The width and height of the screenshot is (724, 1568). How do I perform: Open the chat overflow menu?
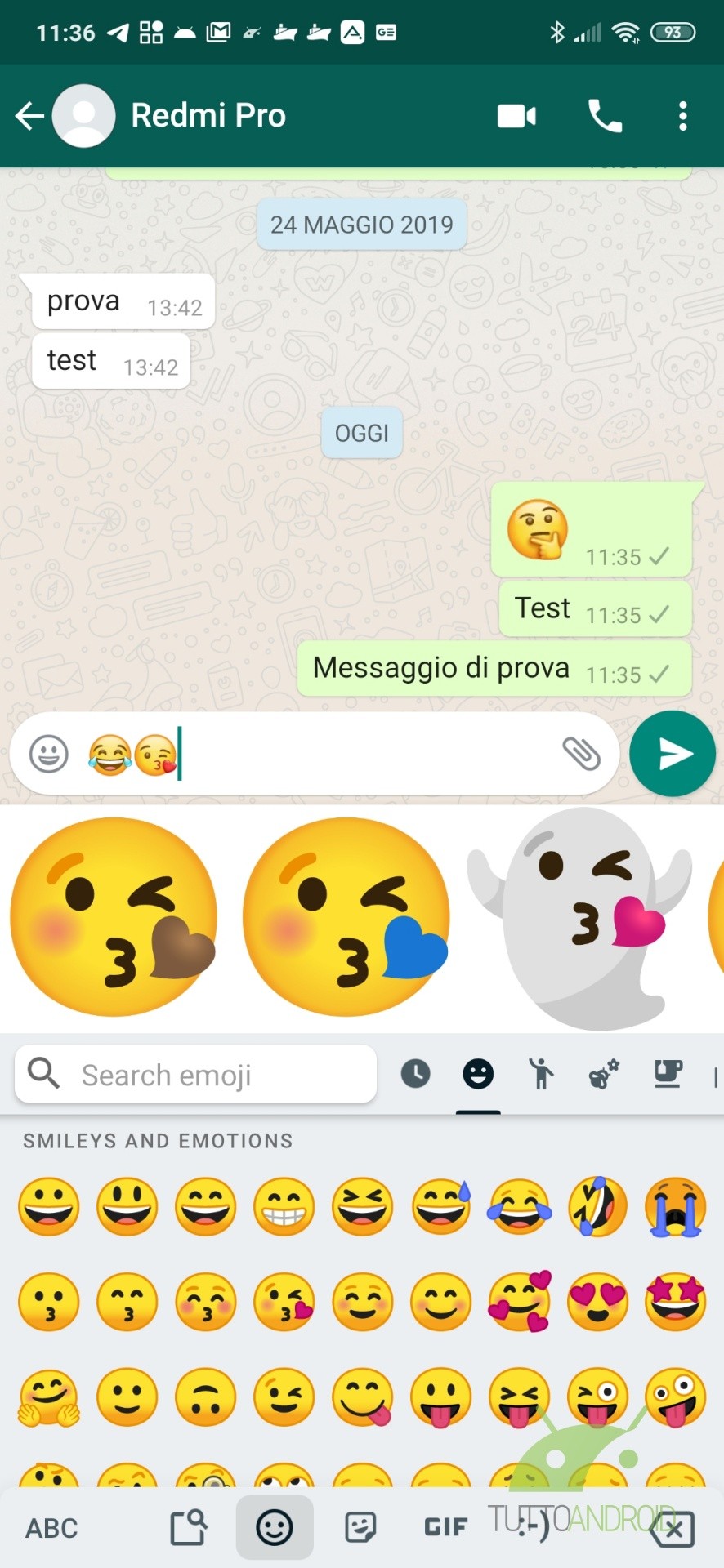[683, 116]
